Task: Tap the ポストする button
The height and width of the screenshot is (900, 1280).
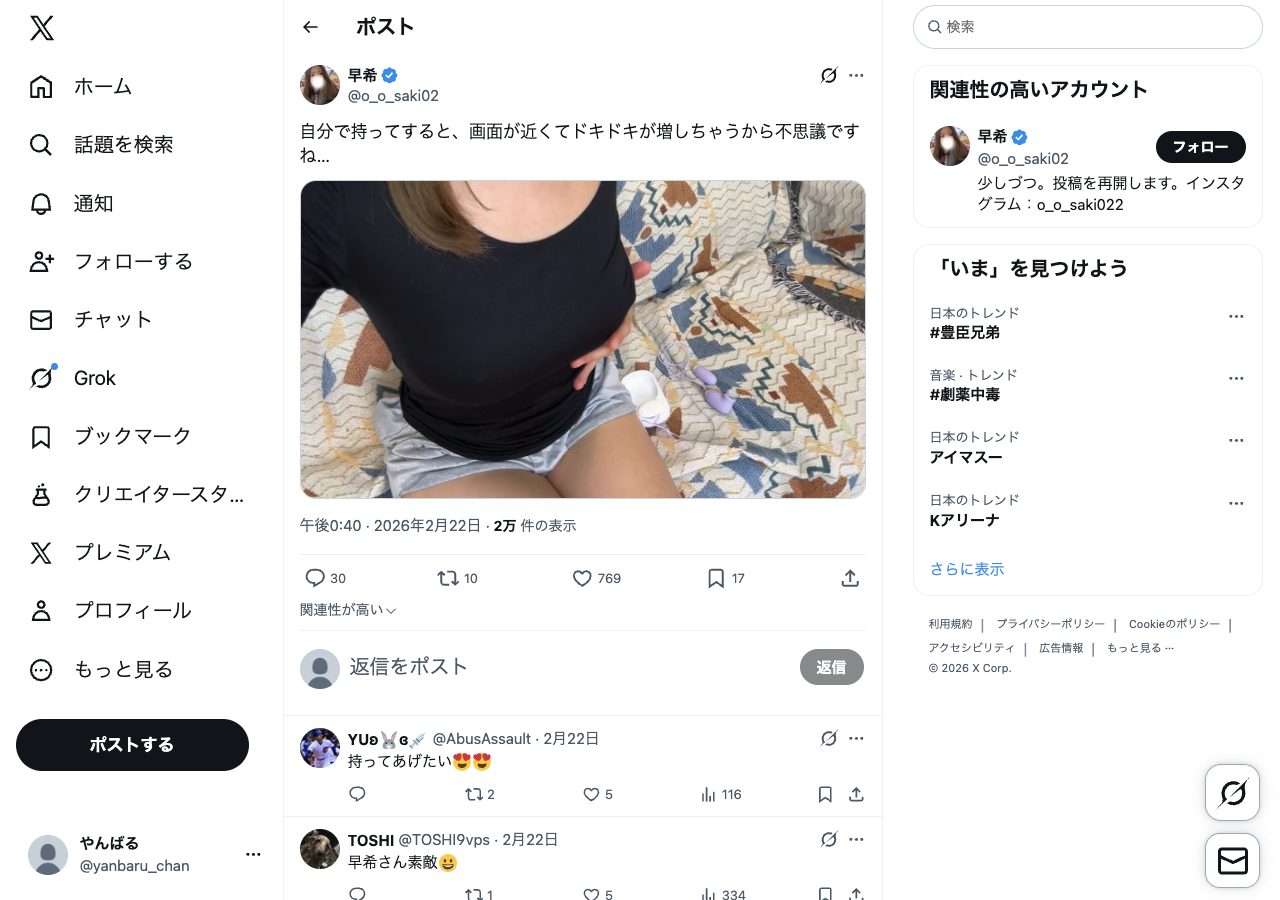Action: 132,745
